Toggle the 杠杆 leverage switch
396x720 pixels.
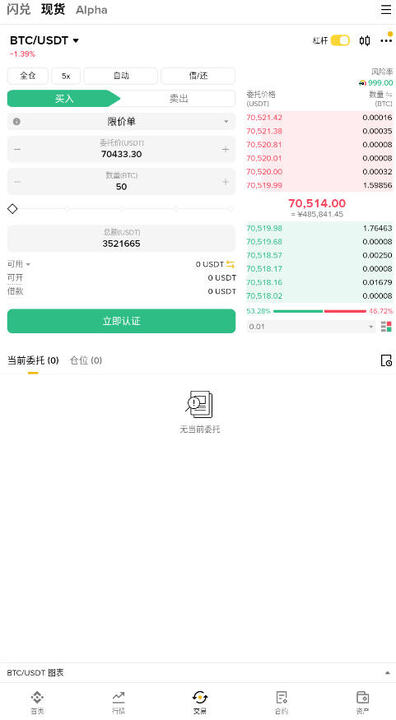coord(340,40)
